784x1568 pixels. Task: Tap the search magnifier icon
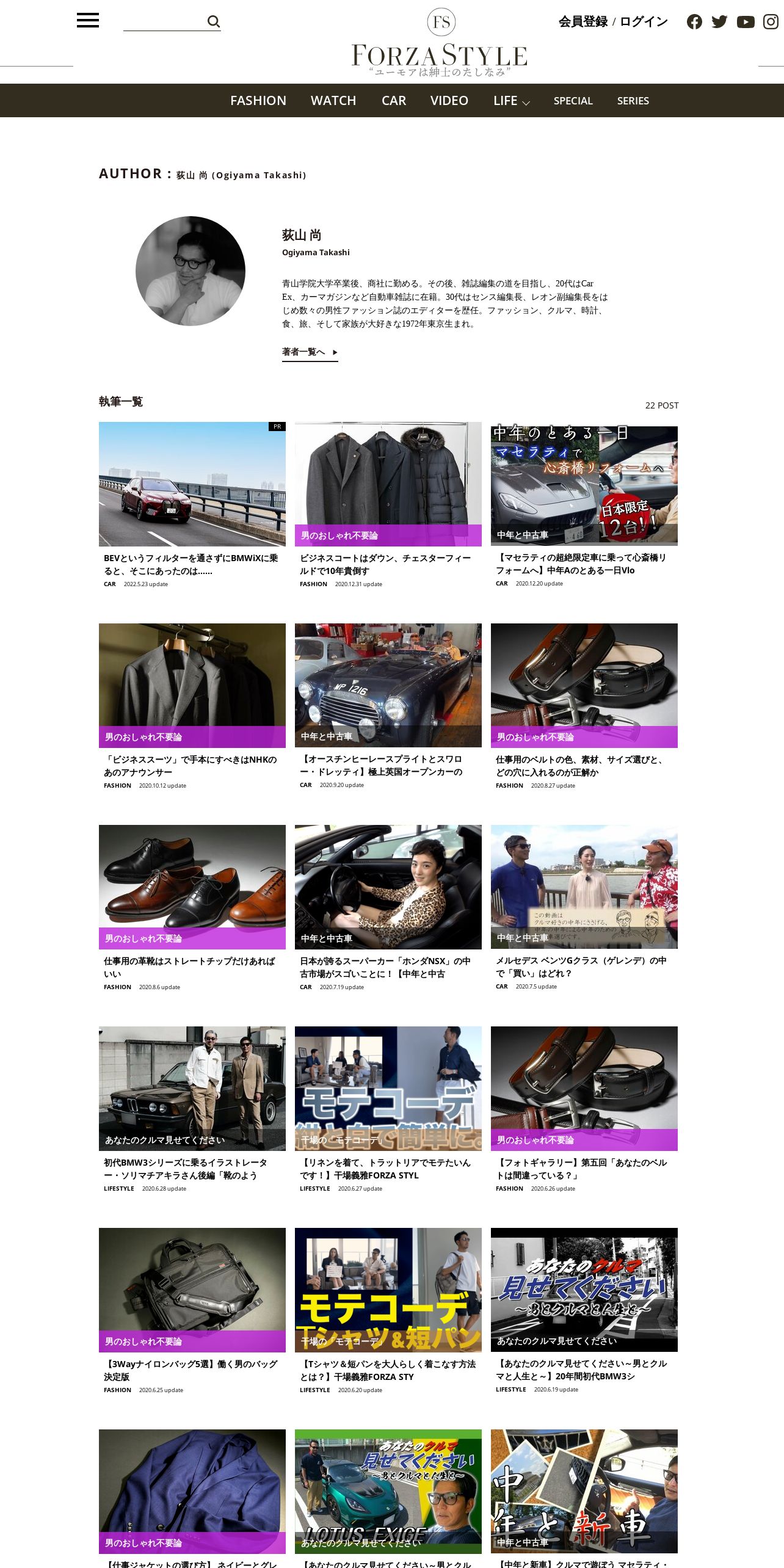click(x=213, y=22)
